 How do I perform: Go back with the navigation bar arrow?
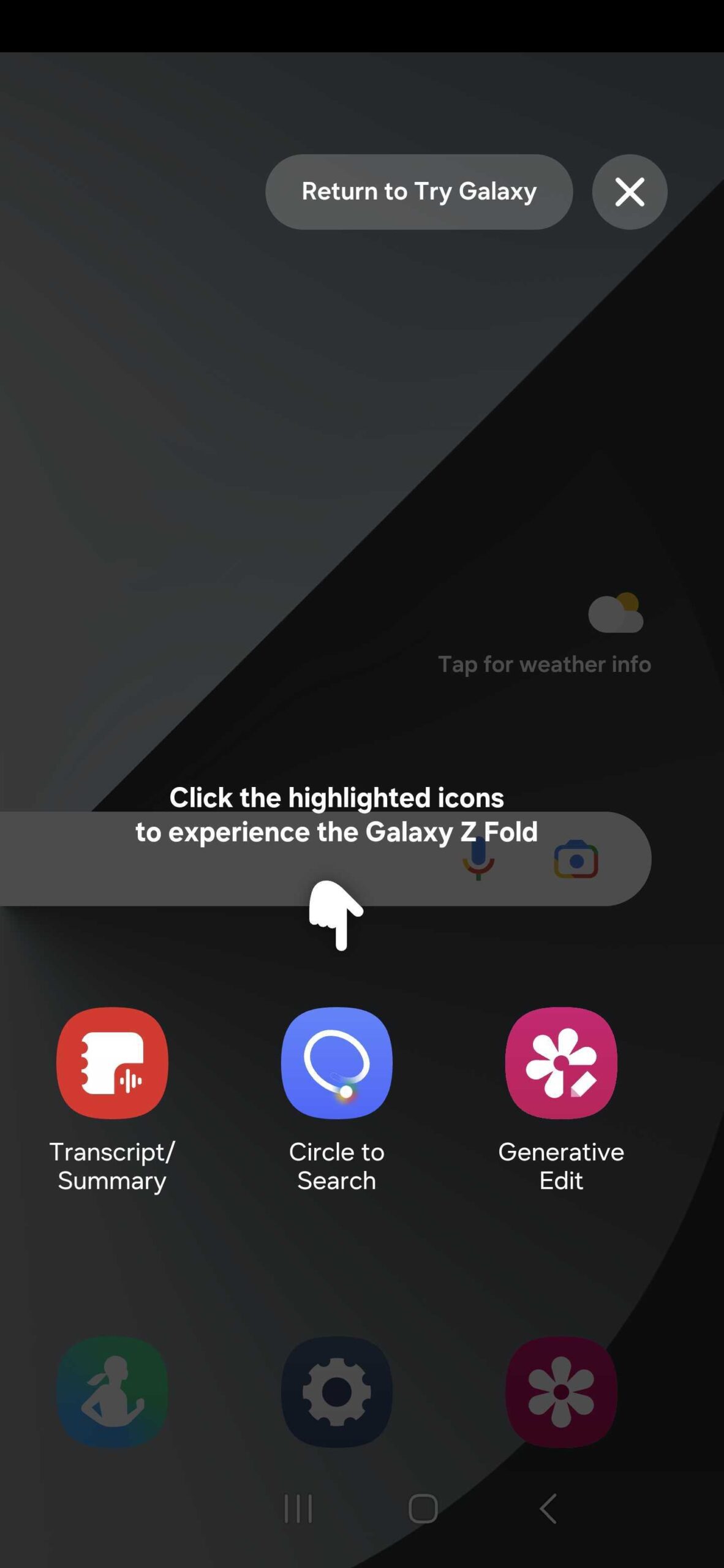(548, 1508)
